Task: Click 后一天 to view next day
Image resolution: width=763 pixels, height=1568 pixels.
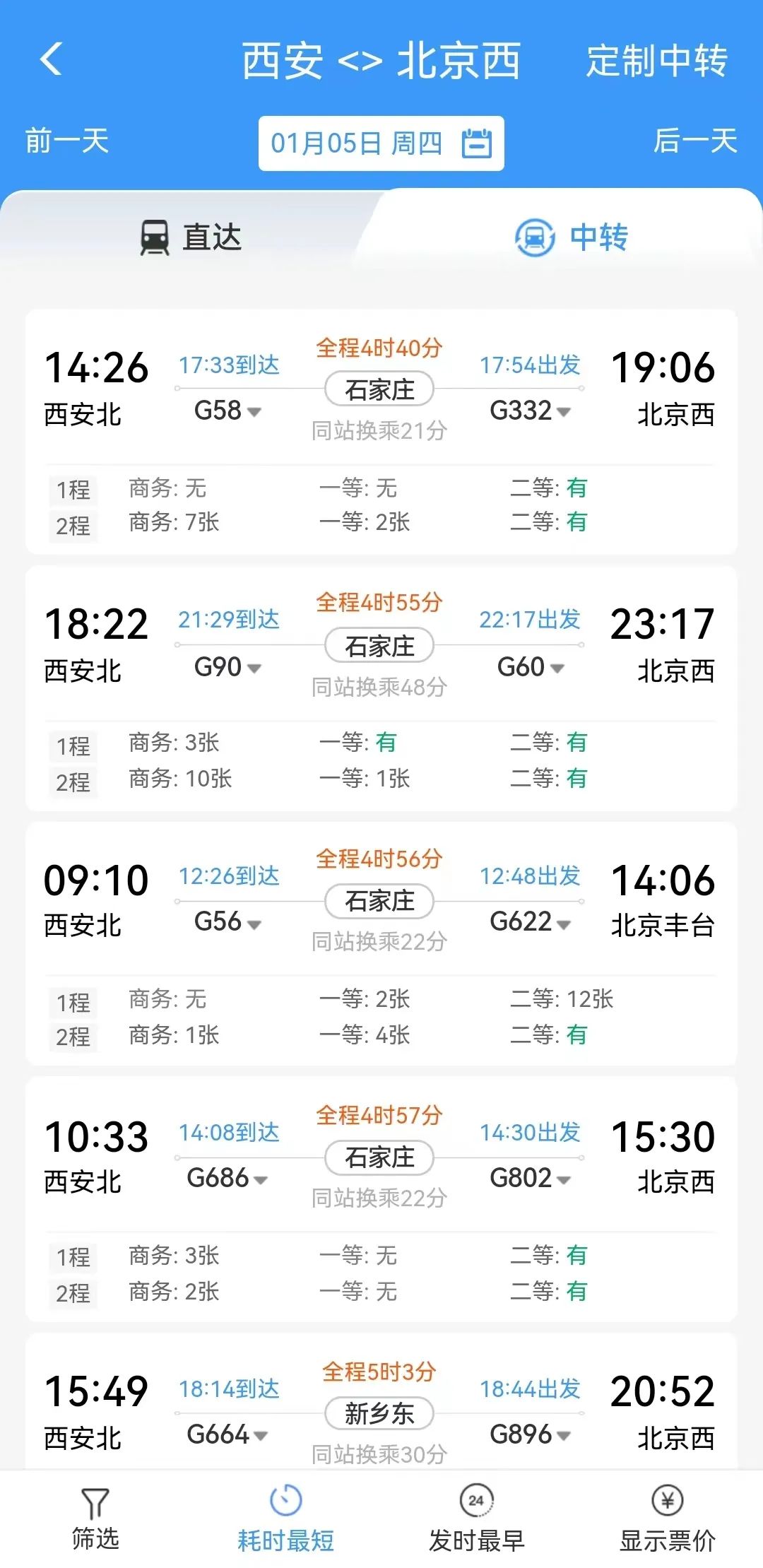Action: point(694,141)
